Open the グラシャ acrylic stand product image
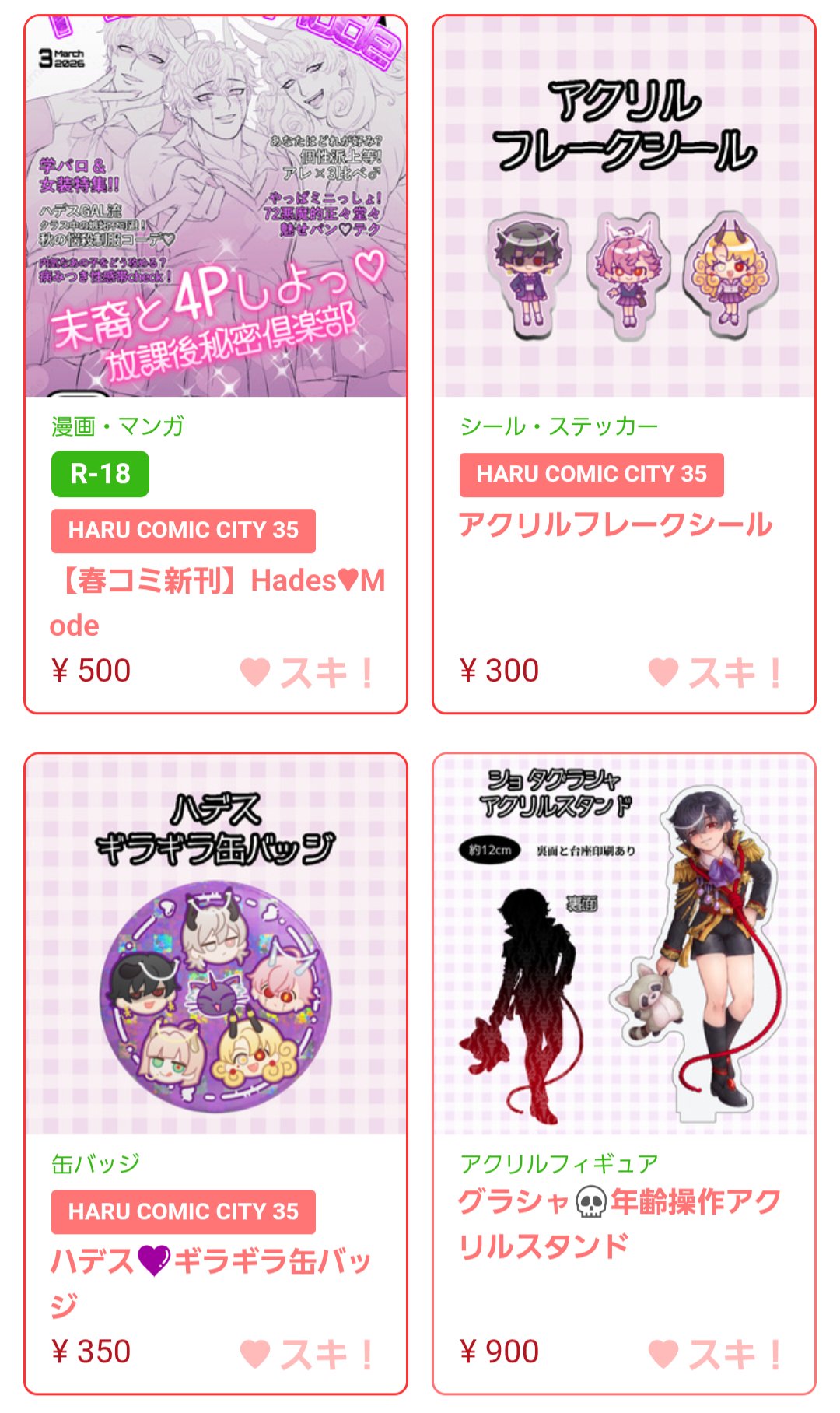The height and width of the screenshot is (1413, 840). (624, 944)
